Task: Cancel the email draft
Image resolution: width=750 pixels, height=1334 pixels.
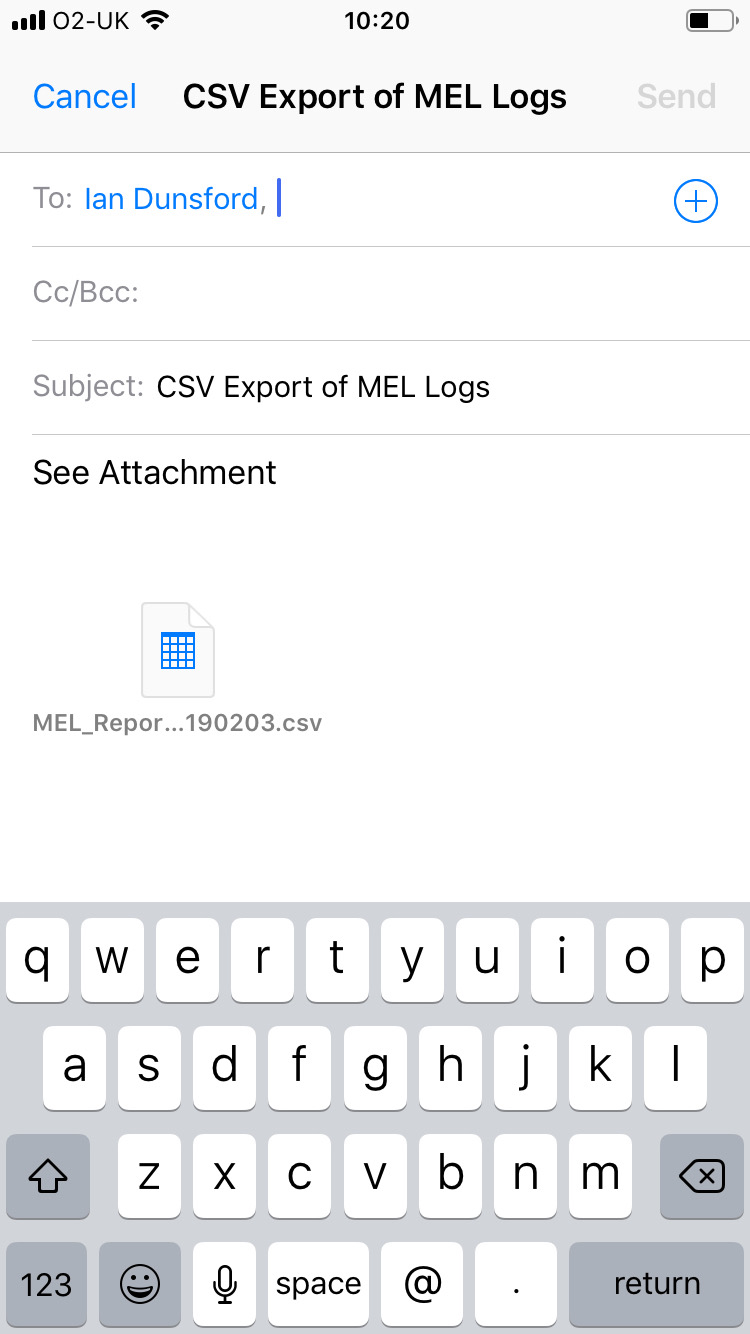Action: (x=85, y=97)
